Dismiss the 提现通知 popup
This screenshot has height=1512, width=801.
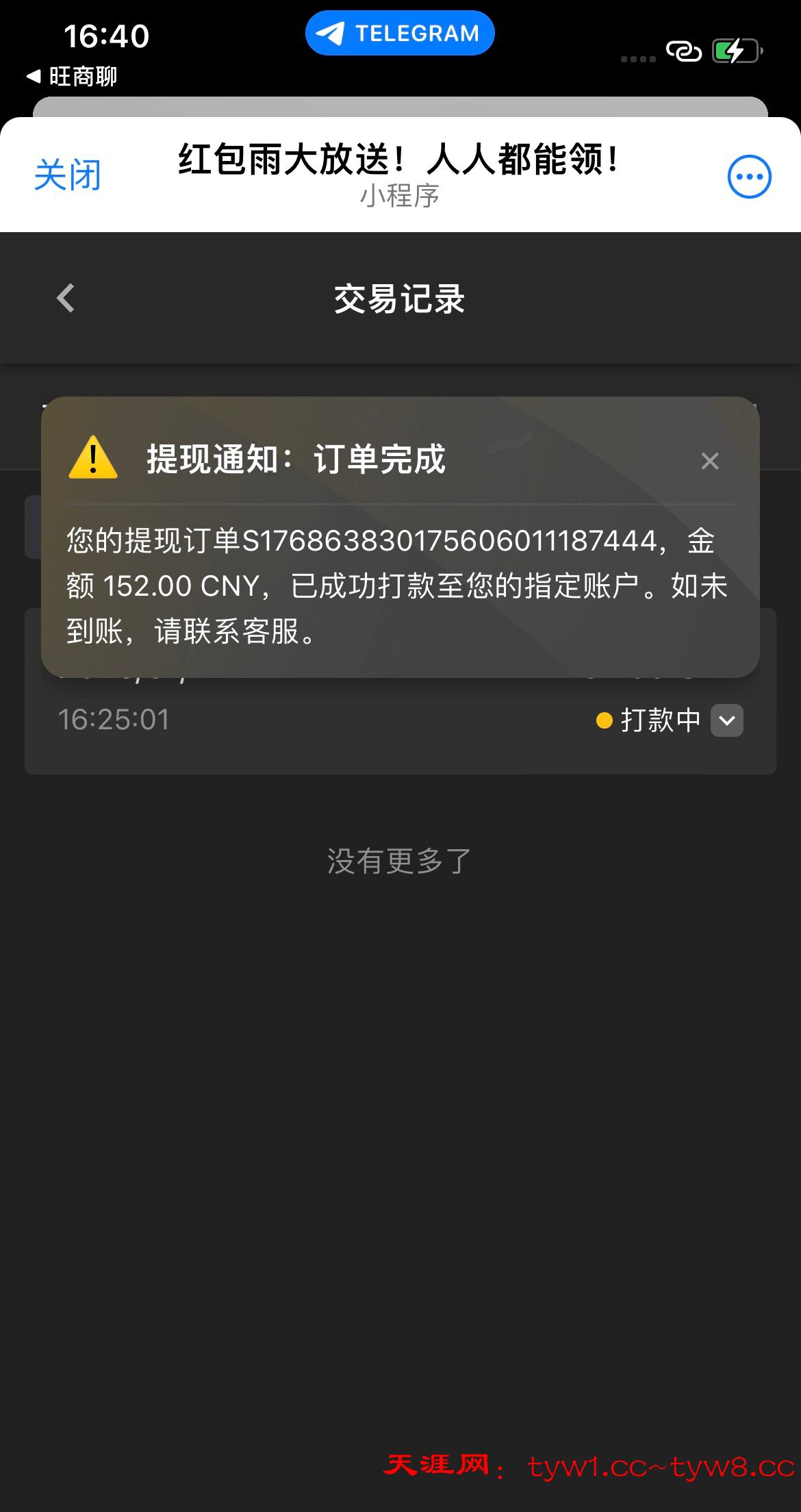pyautogui.click(x=710, y=461)
